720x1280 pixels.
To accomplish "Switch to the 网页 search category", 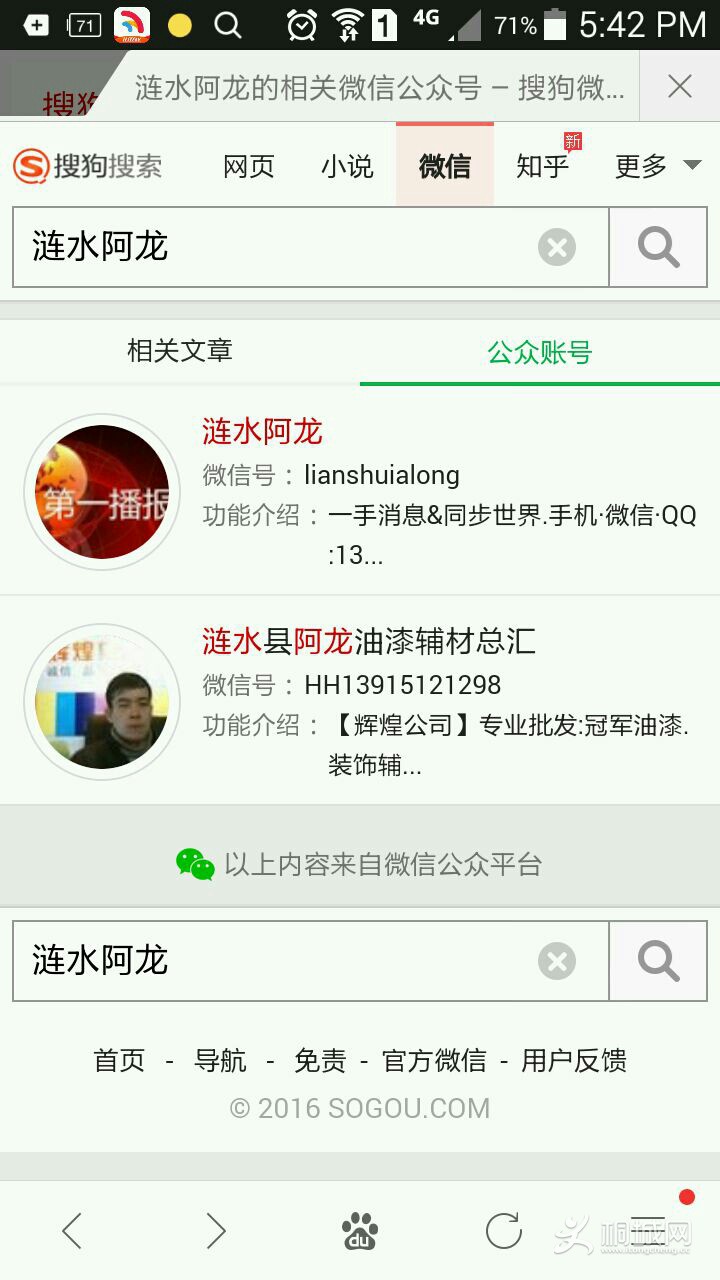I will point(249,166).
